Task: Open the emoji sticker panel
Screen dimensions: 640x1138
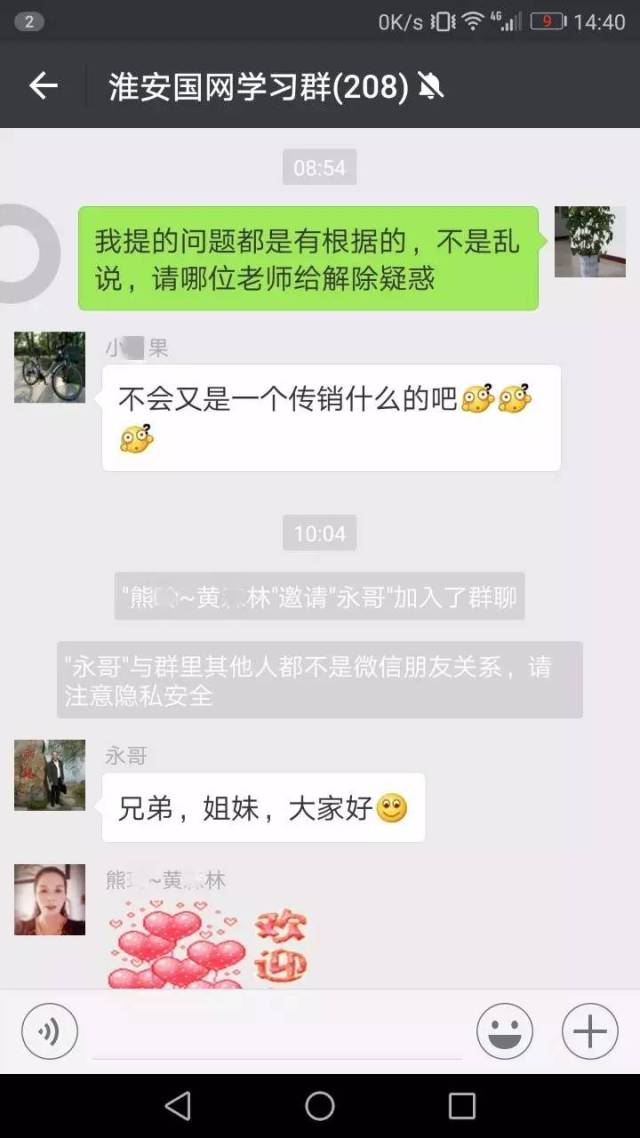Action: pyautogui.click(x=504, y=1031)
